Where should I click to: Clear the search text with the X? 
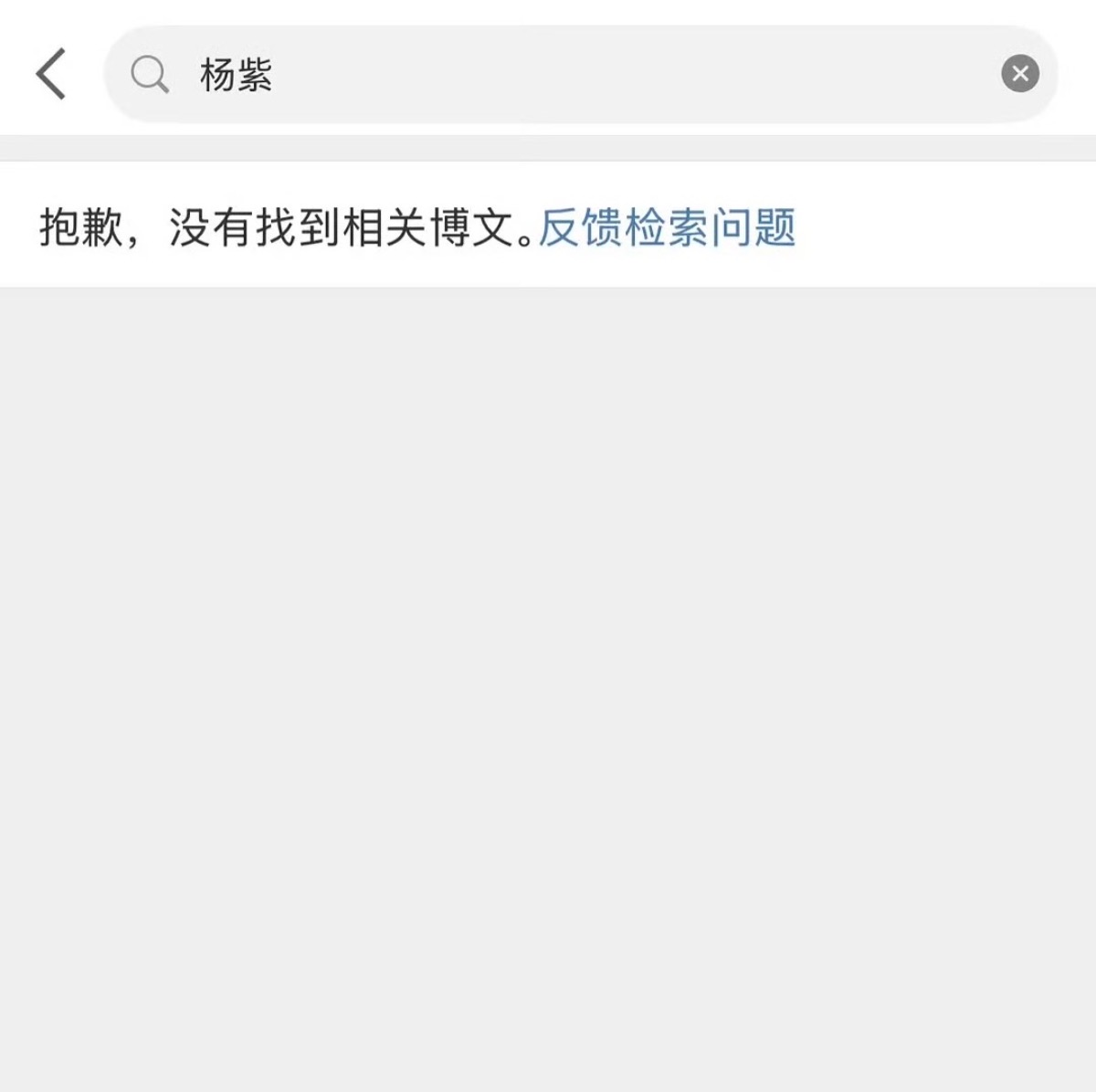click(1019, 74)
